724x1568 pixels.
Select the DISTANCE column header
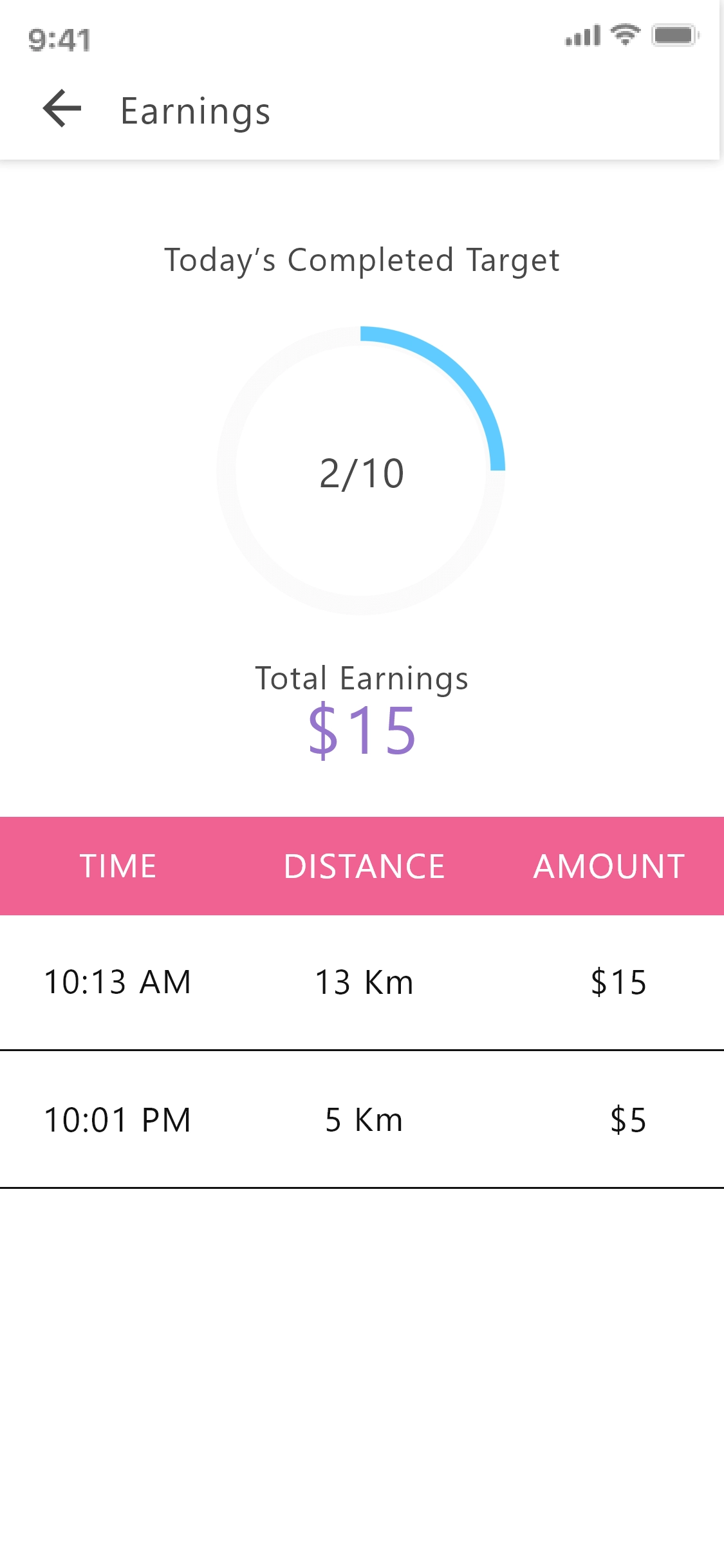[x=364, y=866]
